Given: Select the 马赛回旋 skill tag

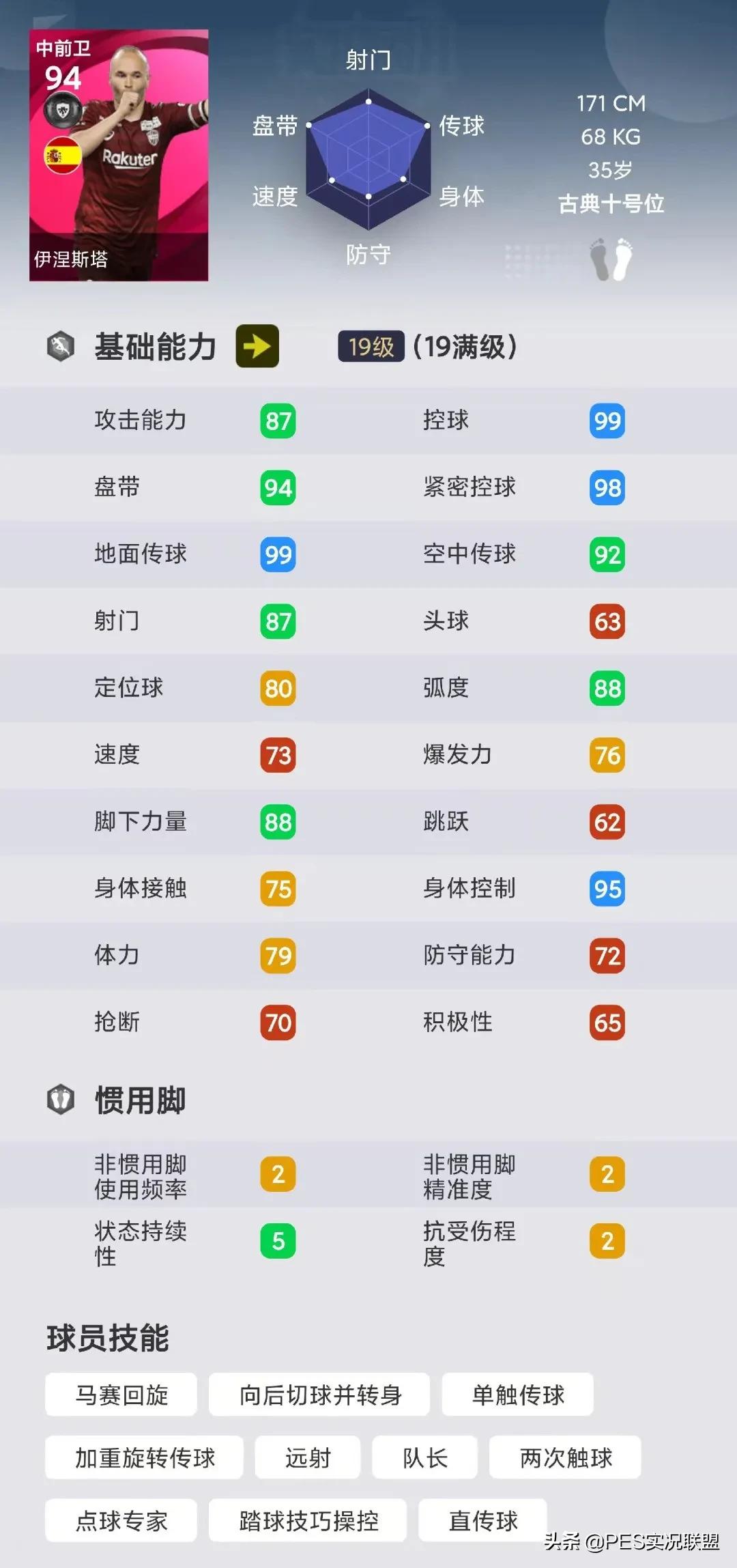Looking at the screenshot, I should 120,1394.
